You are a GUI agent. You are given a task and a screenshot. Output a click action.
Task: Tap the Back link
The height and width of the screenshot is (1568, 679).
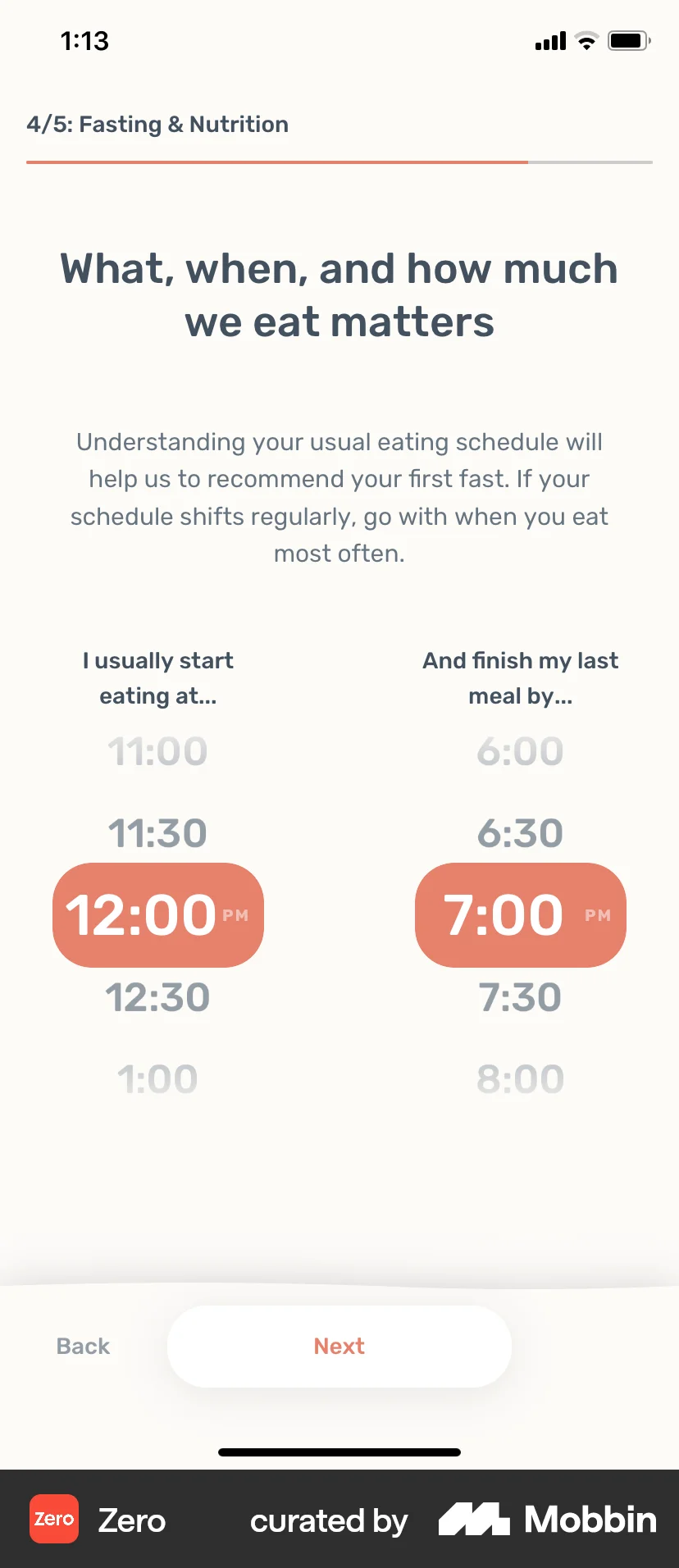(82, 1346)
